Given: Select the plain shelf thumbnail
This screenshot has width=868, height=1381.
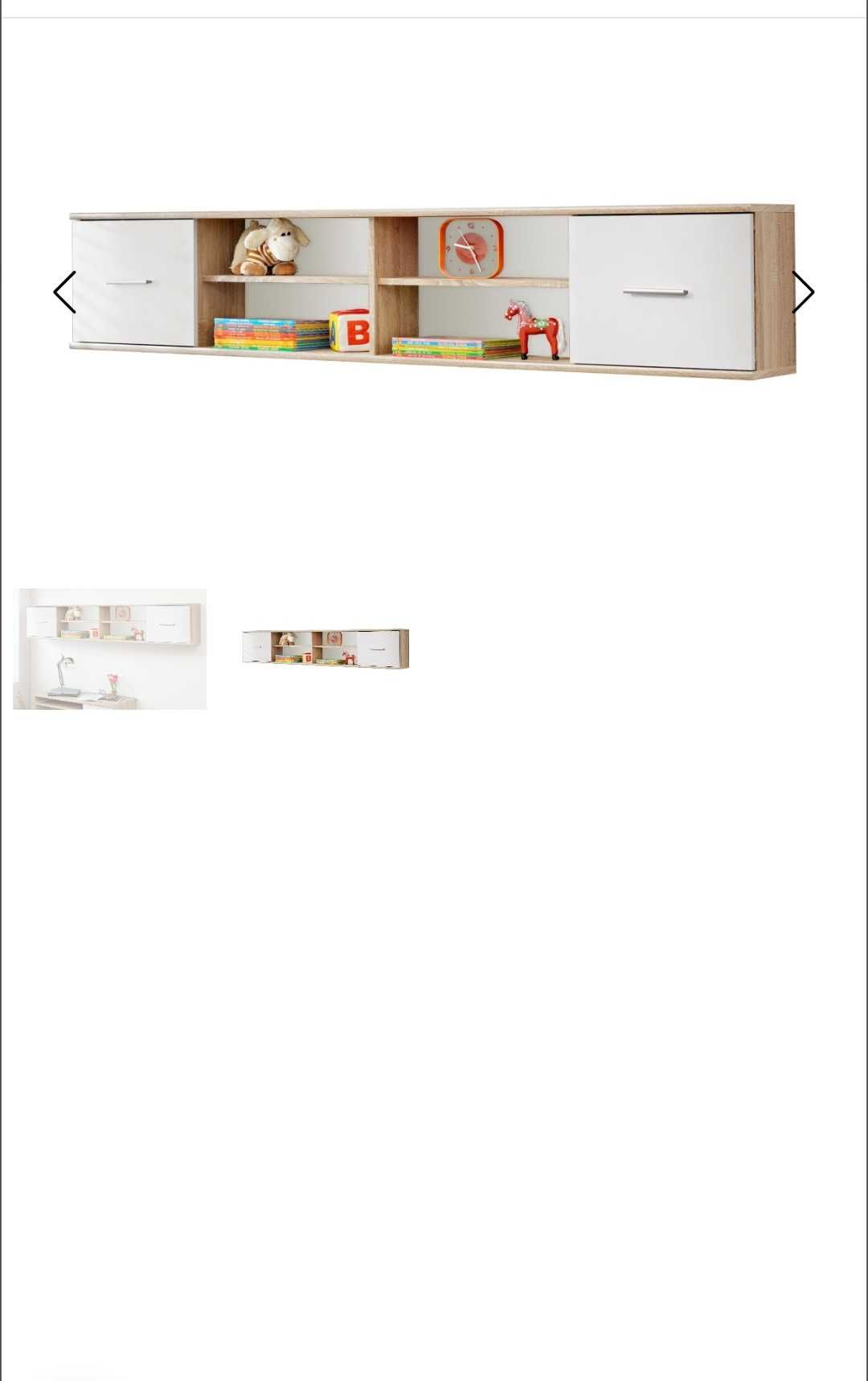Looking at the screenshot, I should pyautogui.click(x=325, y=649).
